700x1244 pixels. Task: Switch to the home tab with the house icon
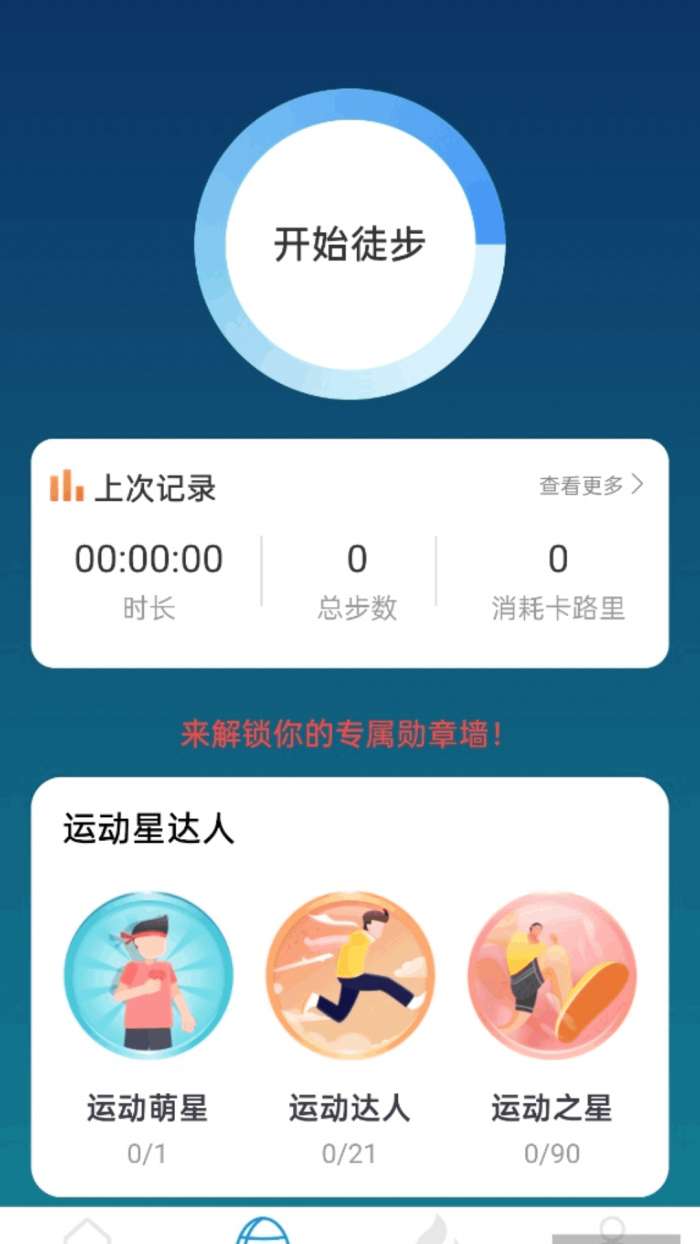(88, 1230)
